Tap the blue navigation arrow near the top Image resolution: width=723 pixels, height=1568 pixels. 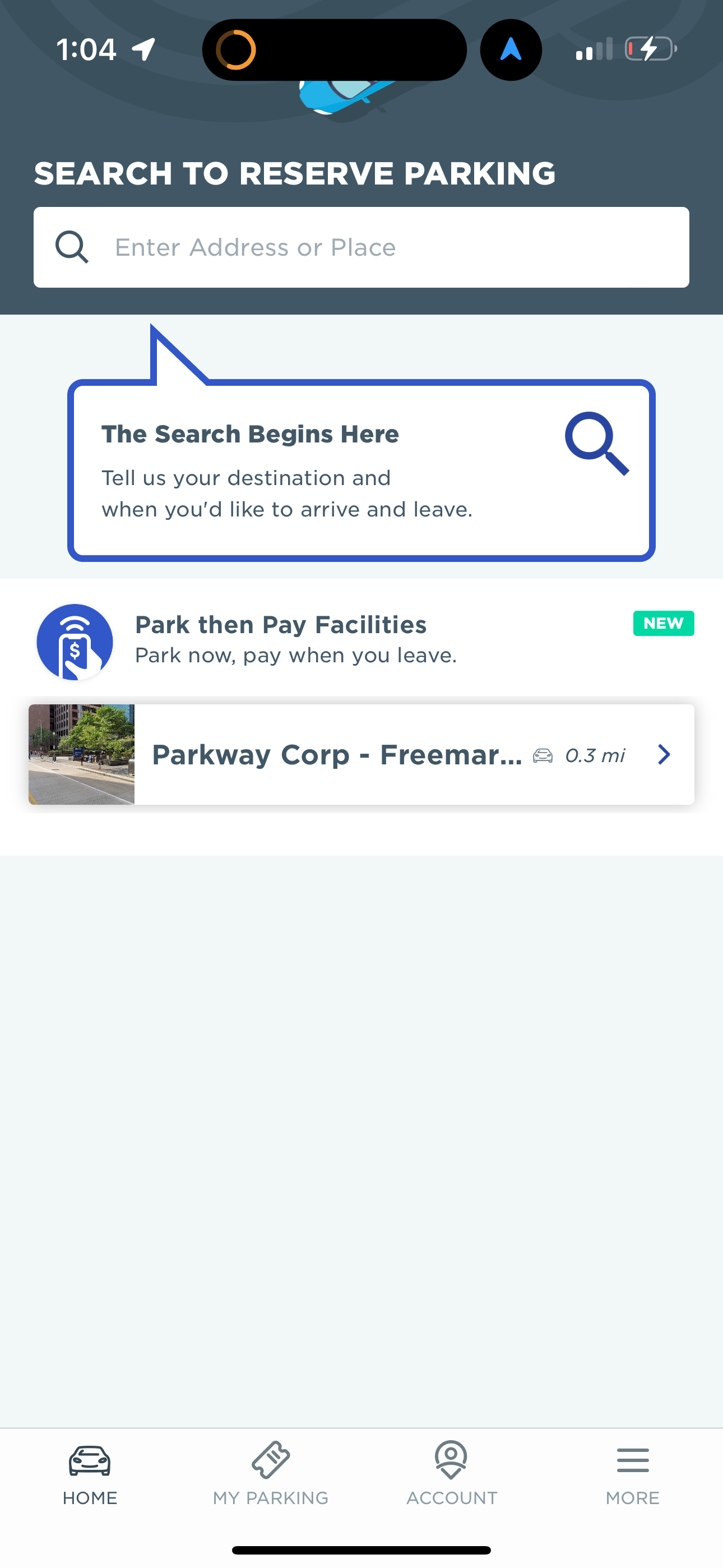511,50
